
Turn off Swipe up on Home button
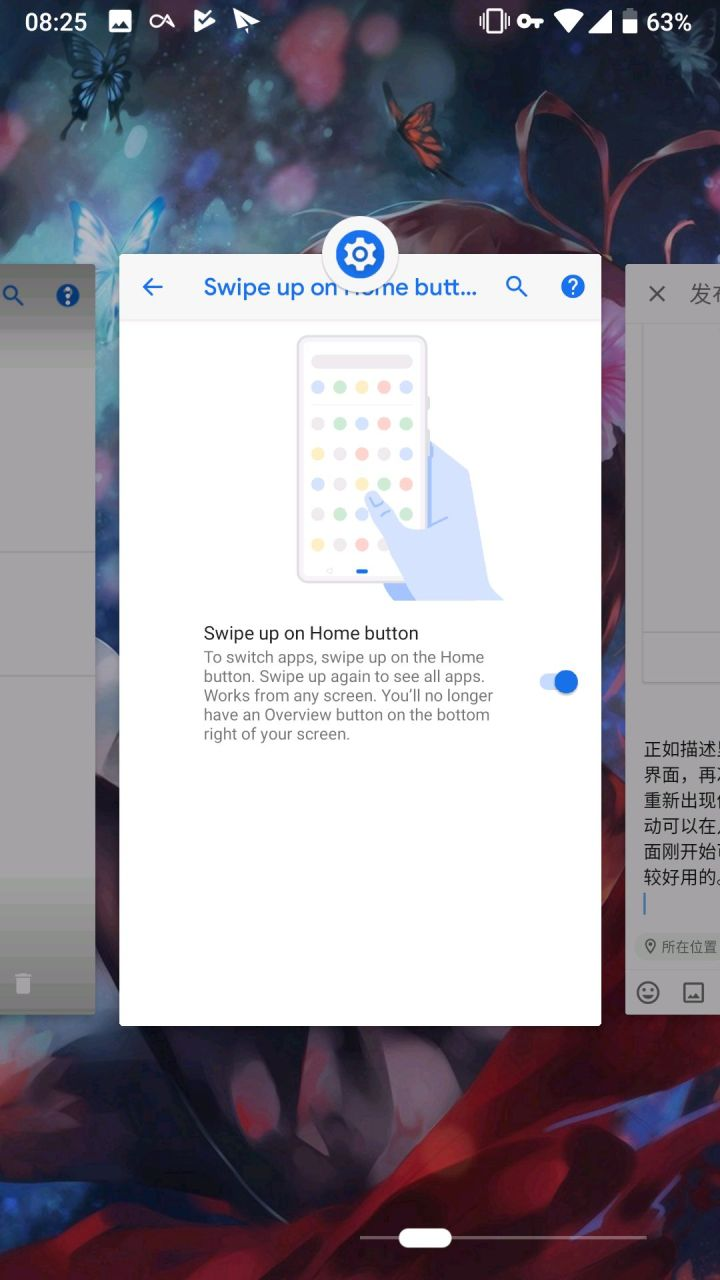[x=559, y=682]
